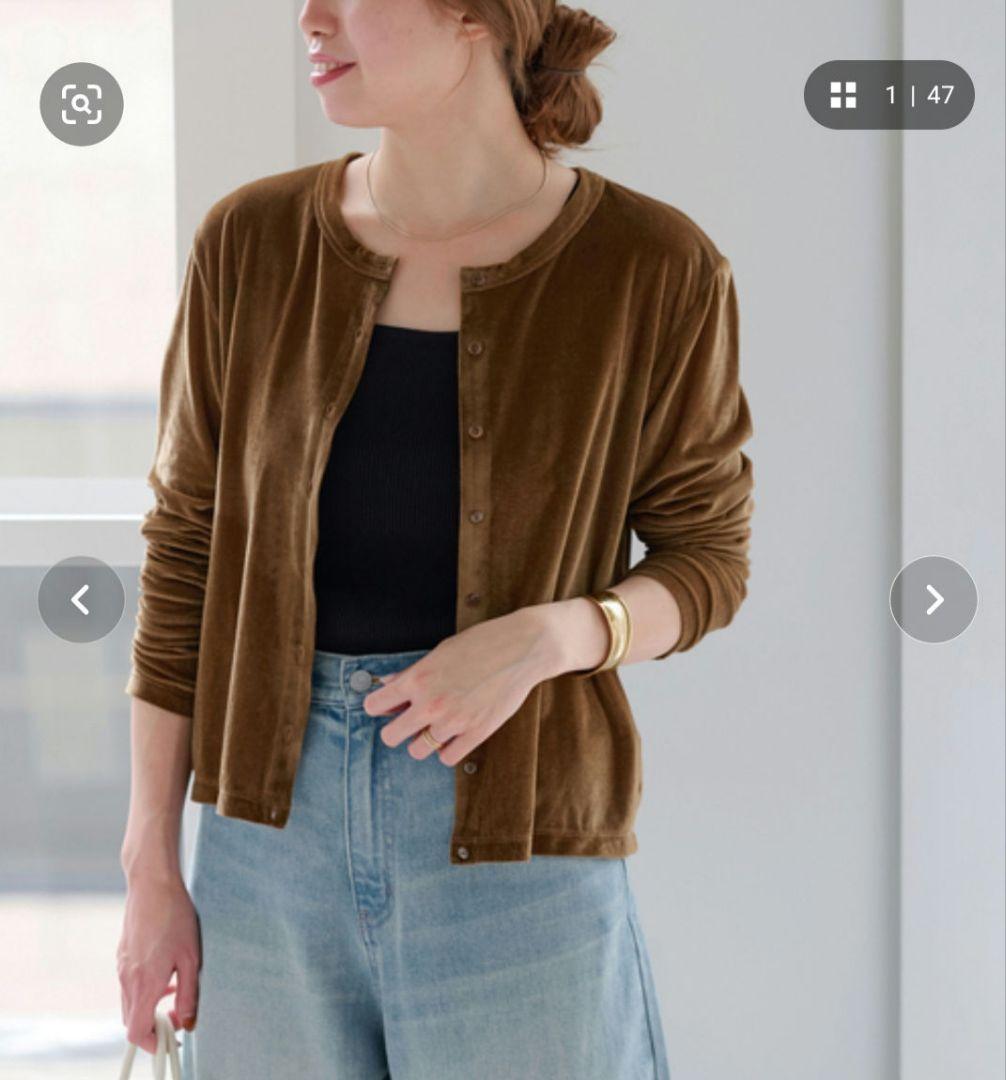Show the next product photo

(x=933, y=599)
